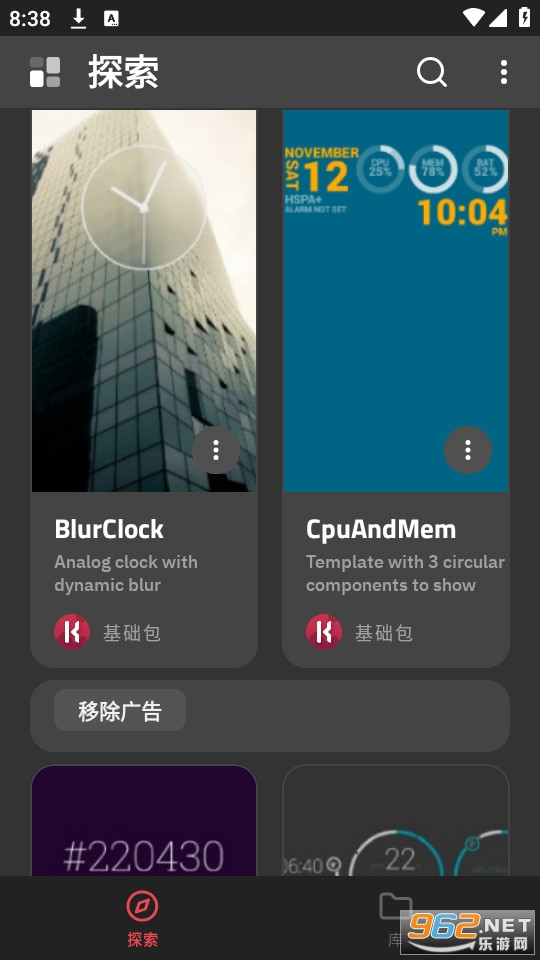Screen dimensions: 540x960
Task: Switch to the 库 folder tab
Action: tap(396, 918)
